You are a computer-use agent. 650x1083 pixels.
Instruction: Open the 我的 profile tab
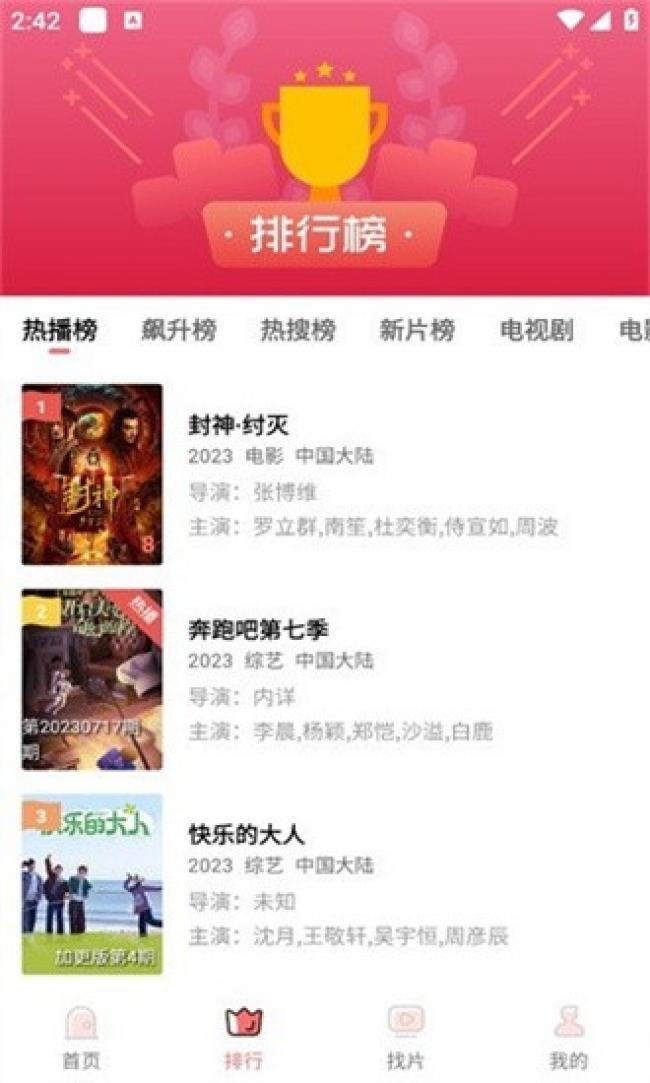[568, 1037]
